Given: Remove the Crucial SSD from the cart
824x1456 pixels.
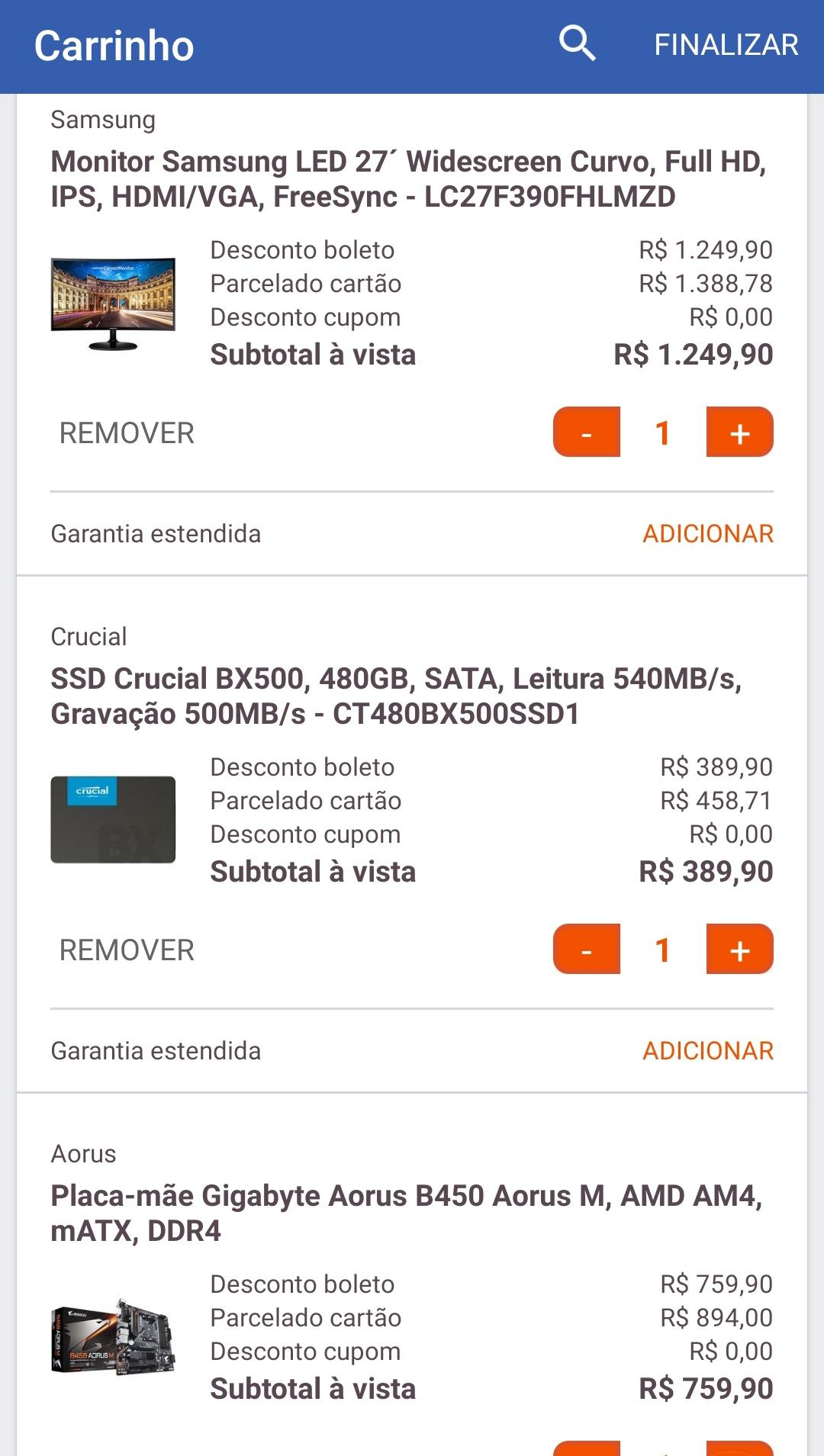Looking at the screenshot, I should 127,950.
